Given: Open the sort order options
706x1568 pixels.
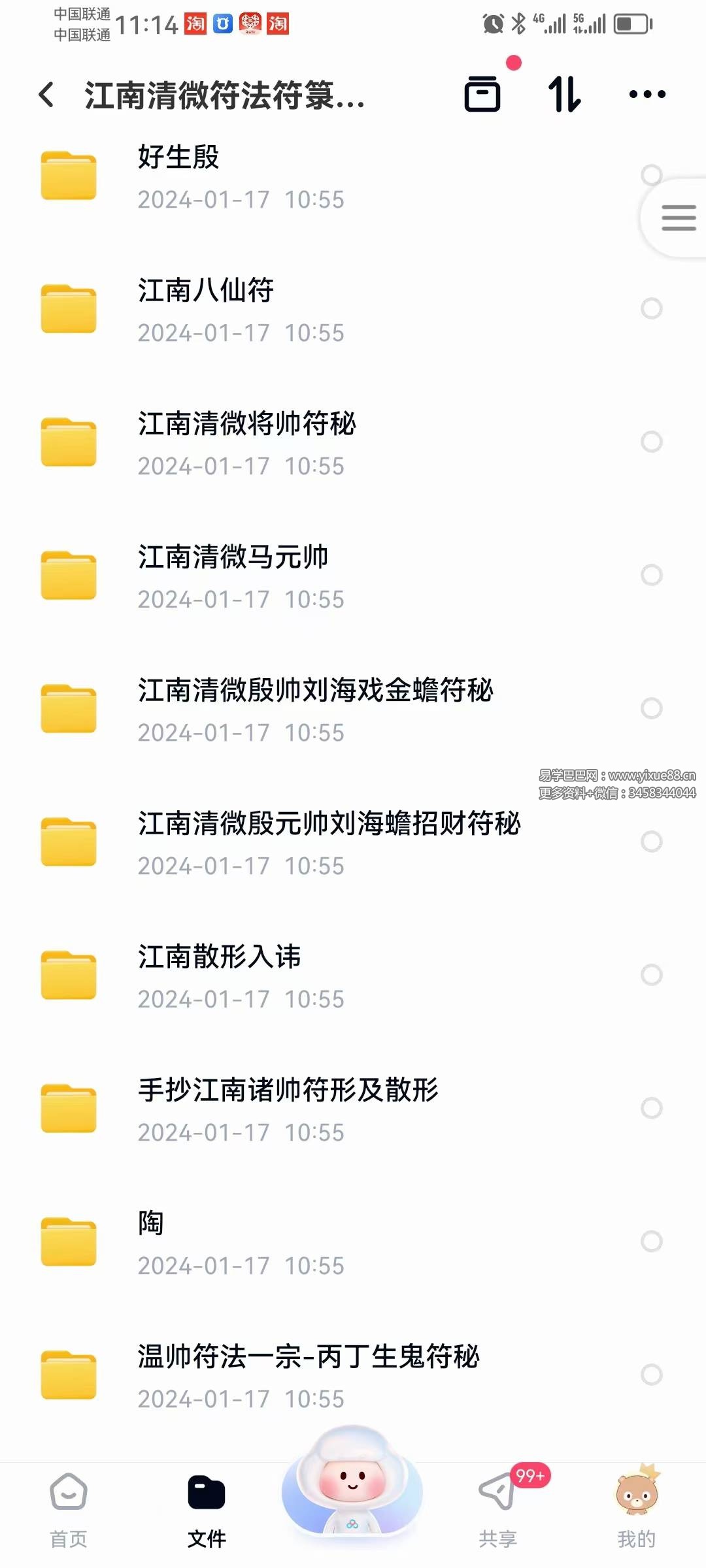Looking at the screenshot, I should coord(565,93).
